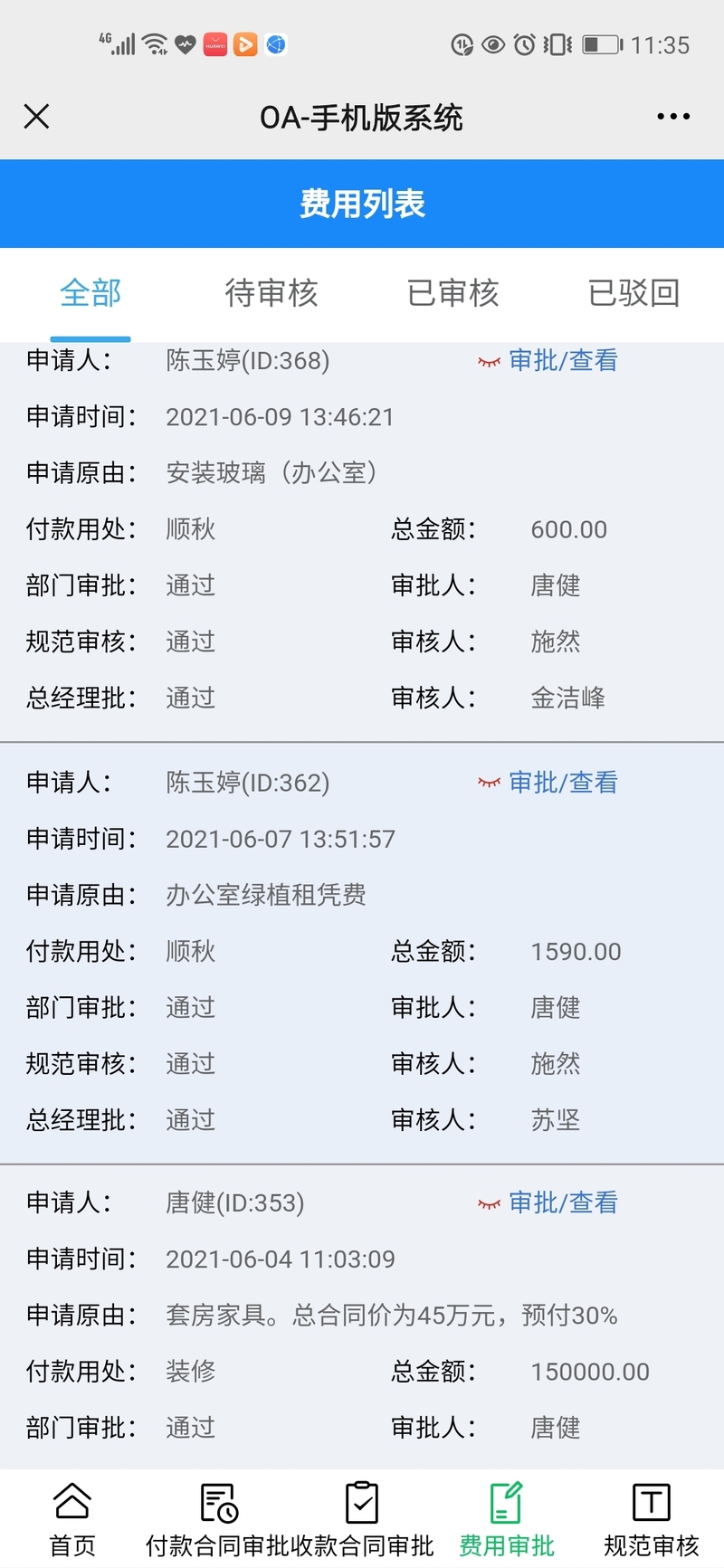Switch to the 已审核 tab
The height and width of the screenshot is (1568, 724).
coord(452,293)
